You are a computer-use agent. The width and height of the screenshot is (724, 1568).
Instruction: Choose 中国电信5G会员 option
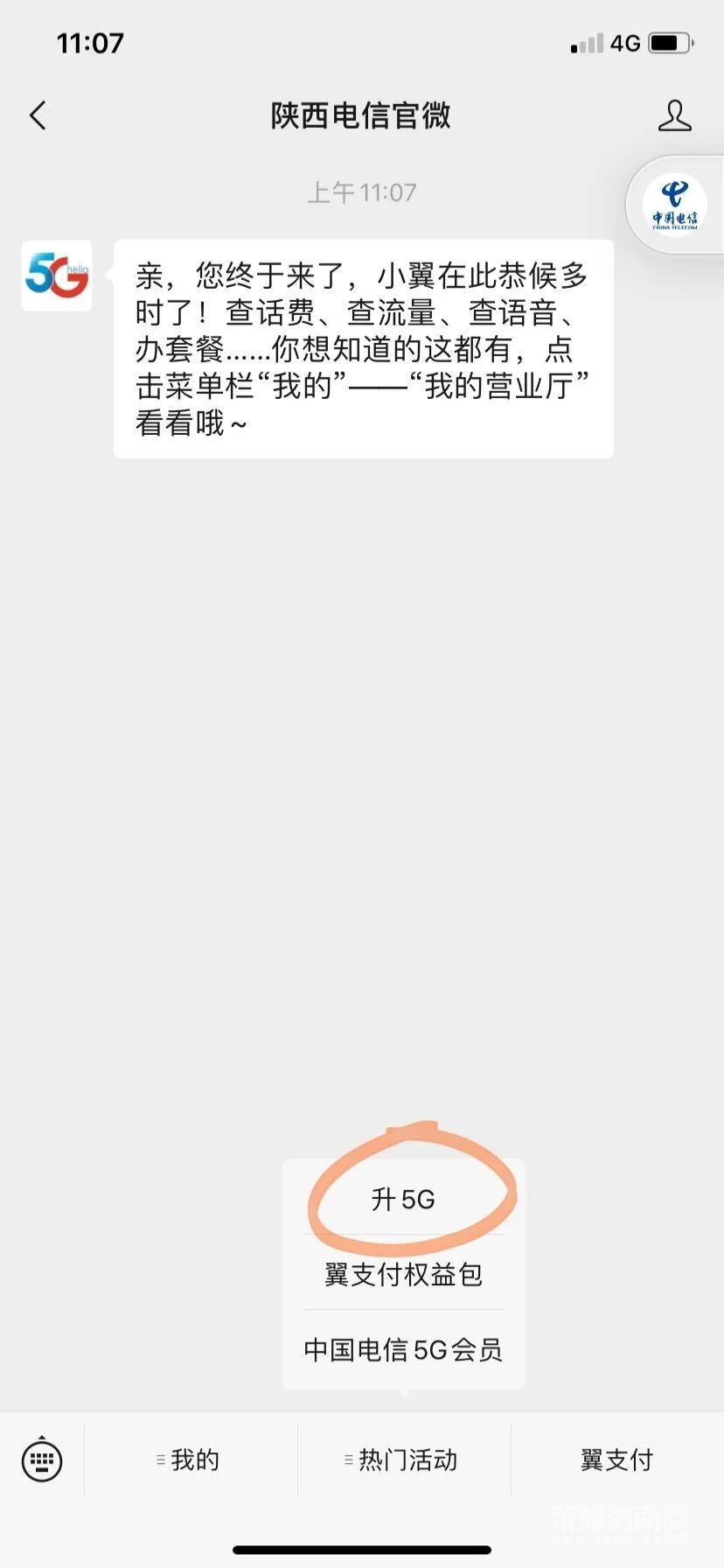click(x=403, y=1349)
